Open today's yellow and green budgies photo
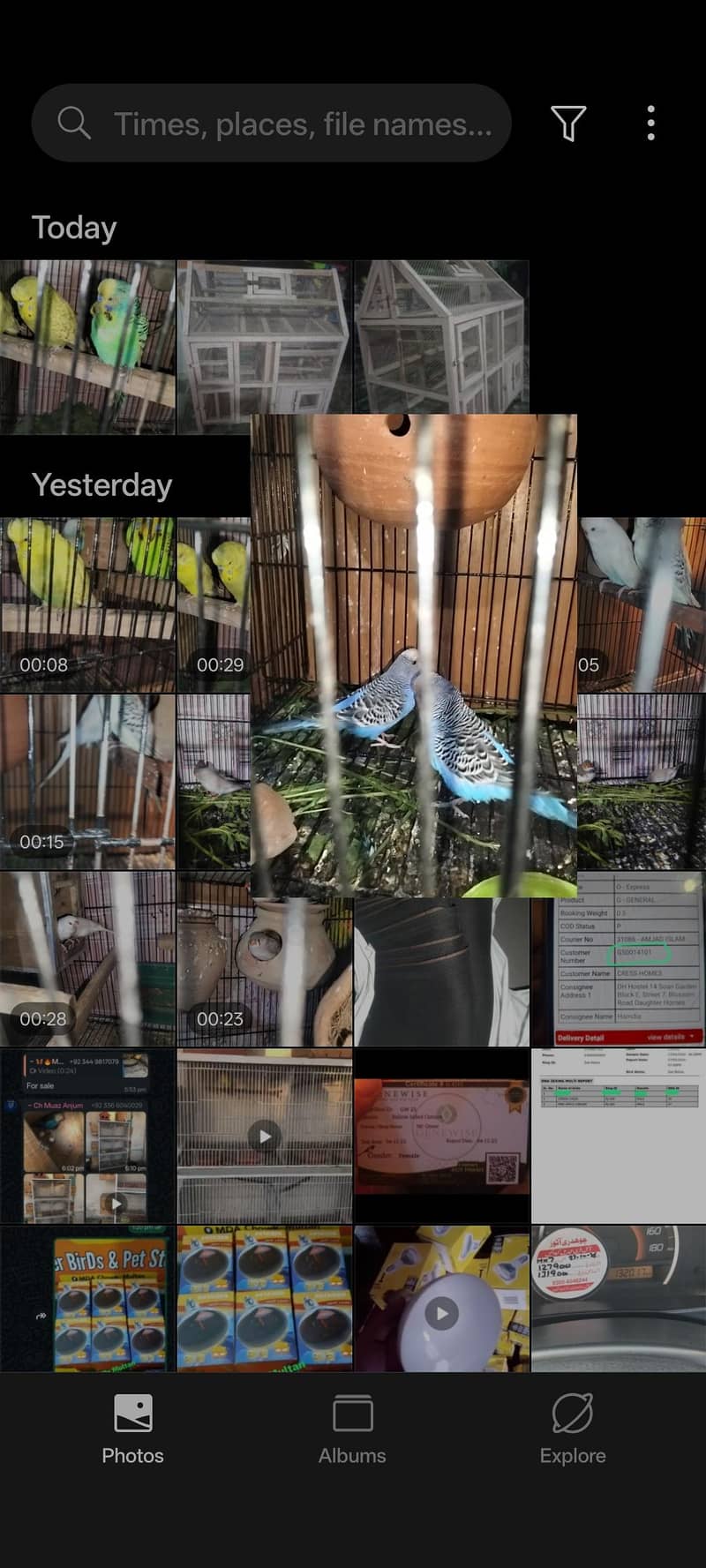The image size is (706, 1568). tap(87, 347)
